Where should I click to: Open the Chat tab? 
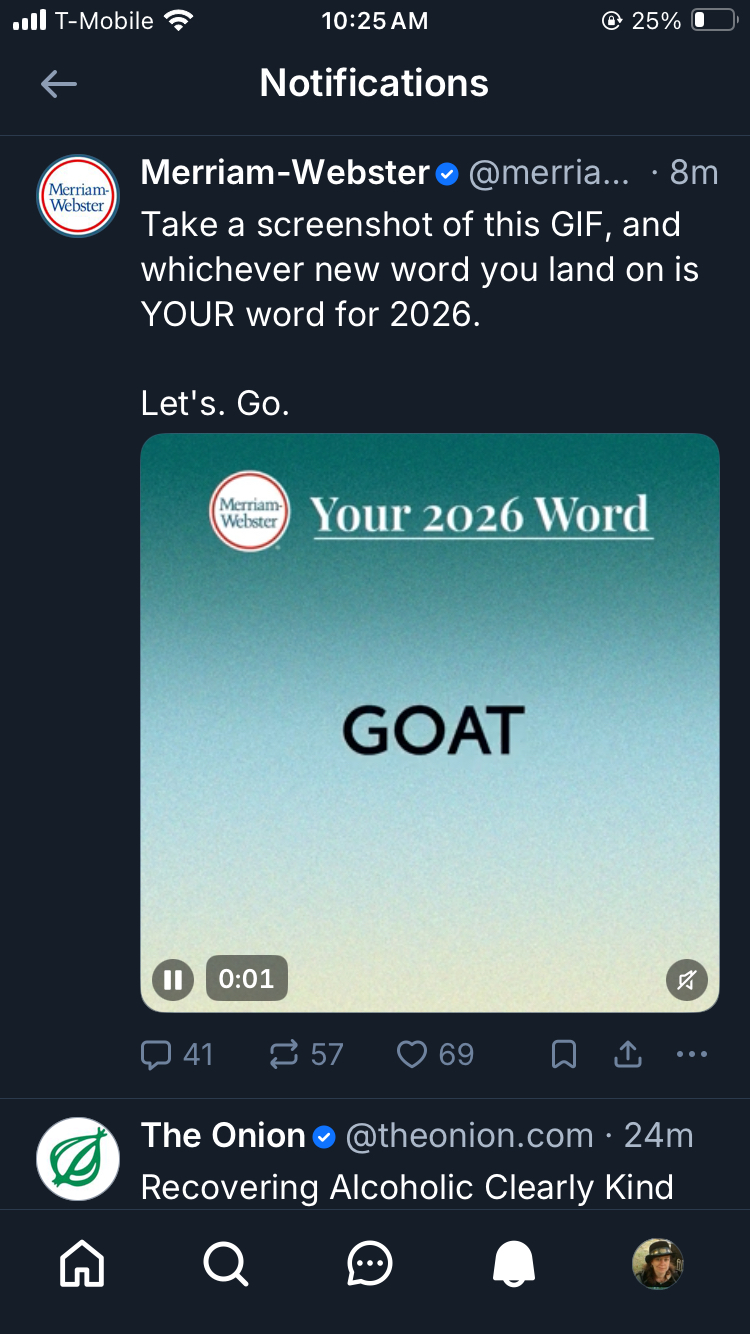pos(370,1264)
